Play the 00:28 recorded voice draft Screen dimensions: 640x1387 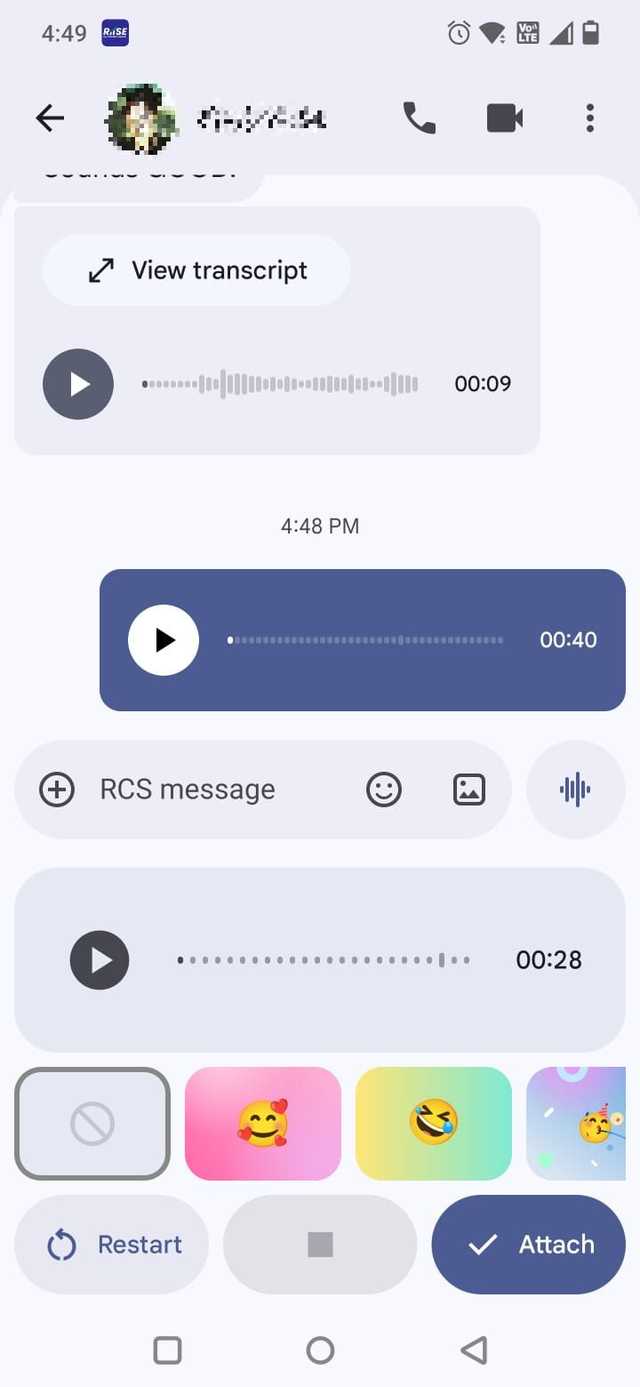pyautogui.click(x=100, y=960)
